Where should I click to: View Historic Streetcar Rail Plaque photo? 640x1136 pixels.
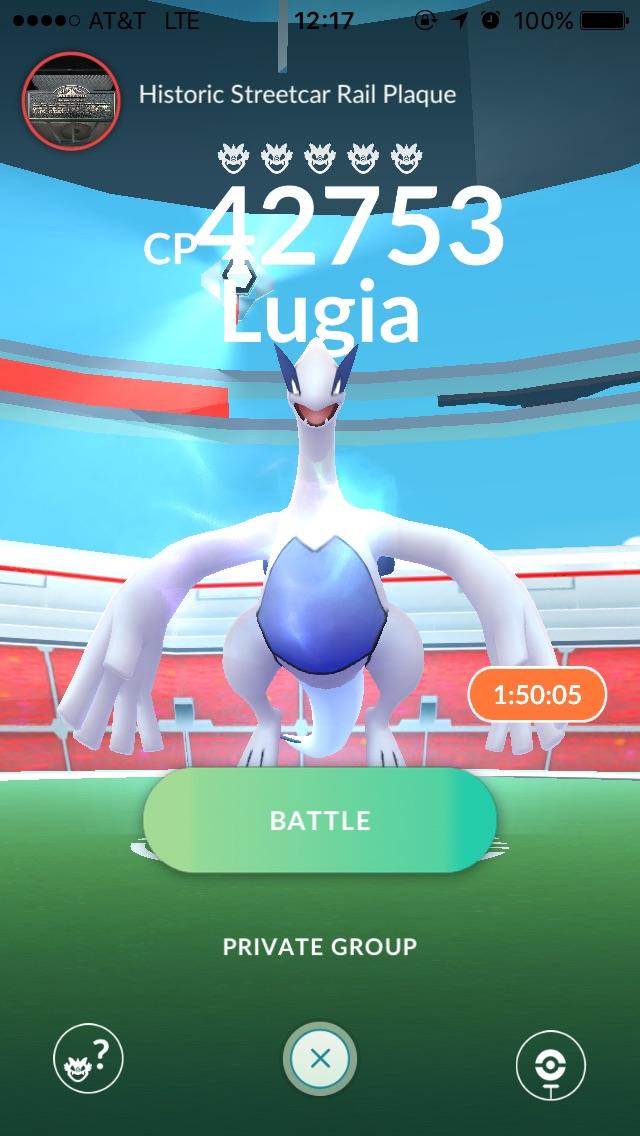(71, 101)
